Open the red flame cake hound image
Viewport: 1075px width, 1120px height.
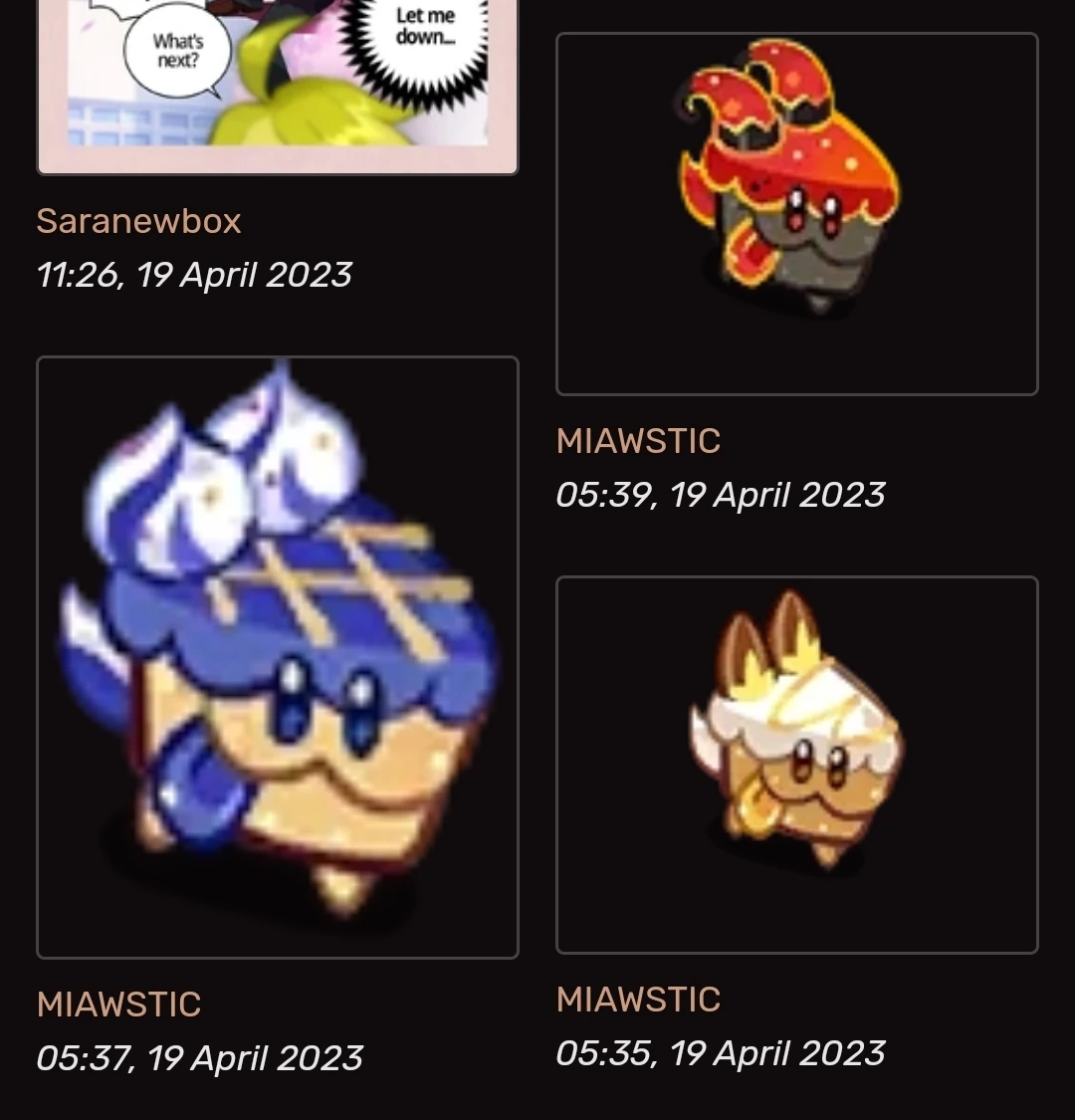coord(796,214)
